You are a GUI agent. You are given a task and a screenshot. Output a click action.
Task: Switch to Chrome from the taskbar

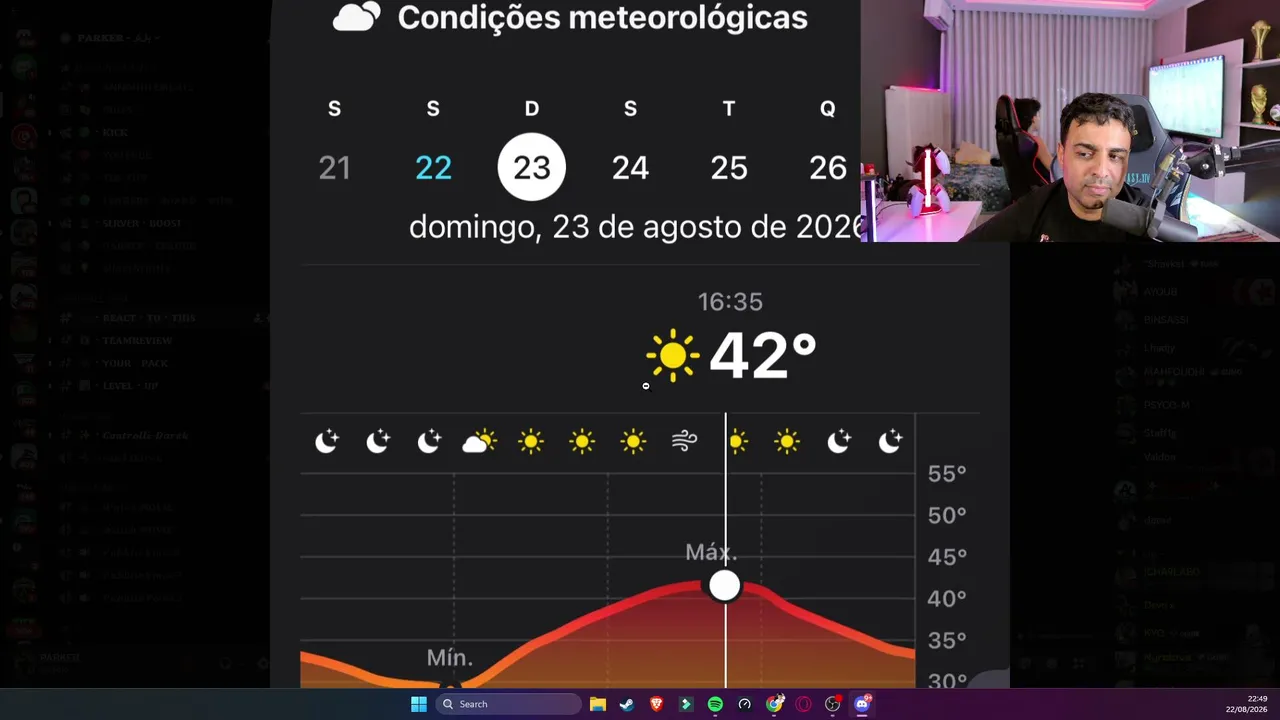(x=775, y=704)
